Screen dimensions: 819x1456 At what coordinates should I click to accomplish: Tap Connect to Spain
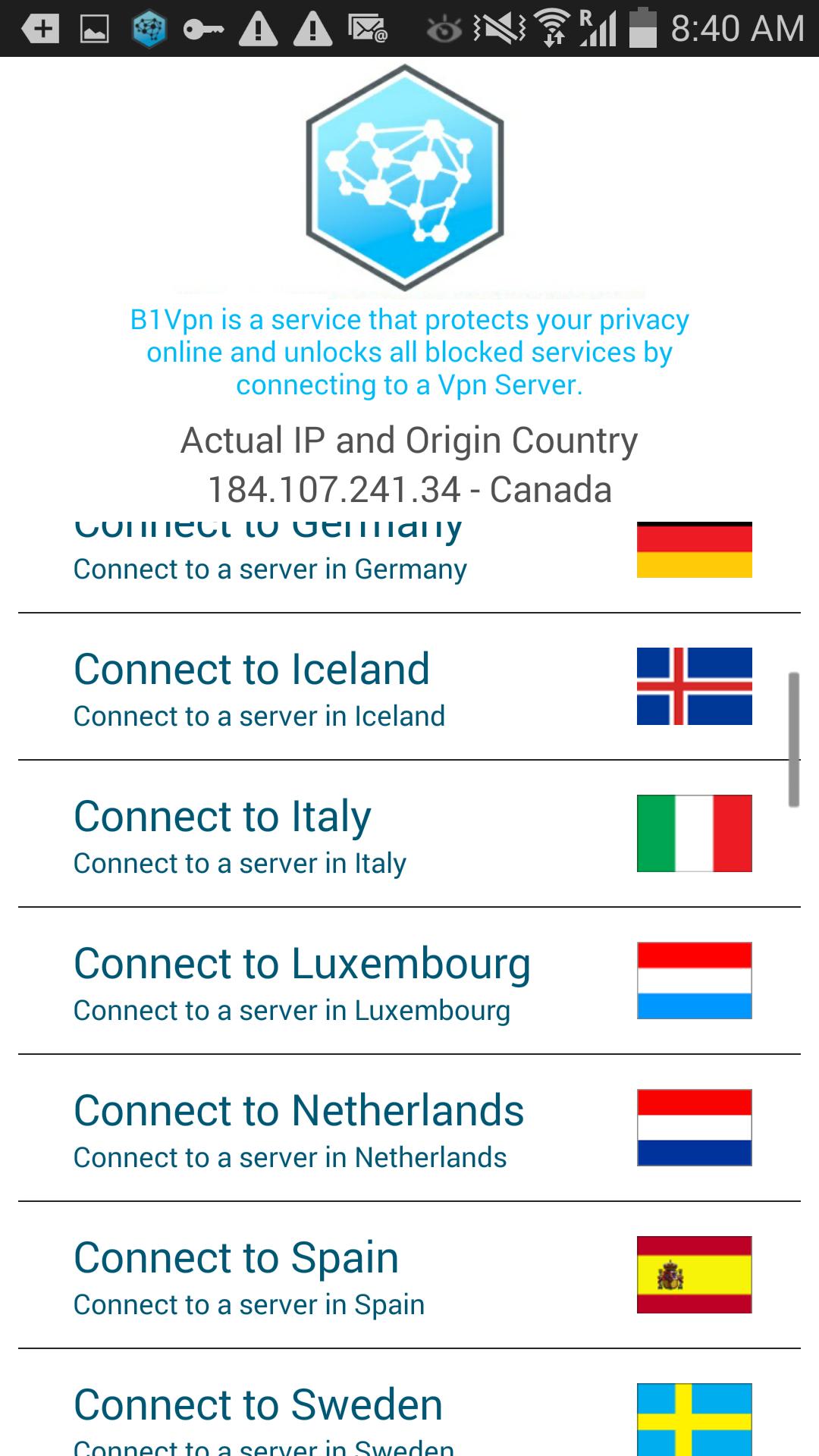[409, 1276]
